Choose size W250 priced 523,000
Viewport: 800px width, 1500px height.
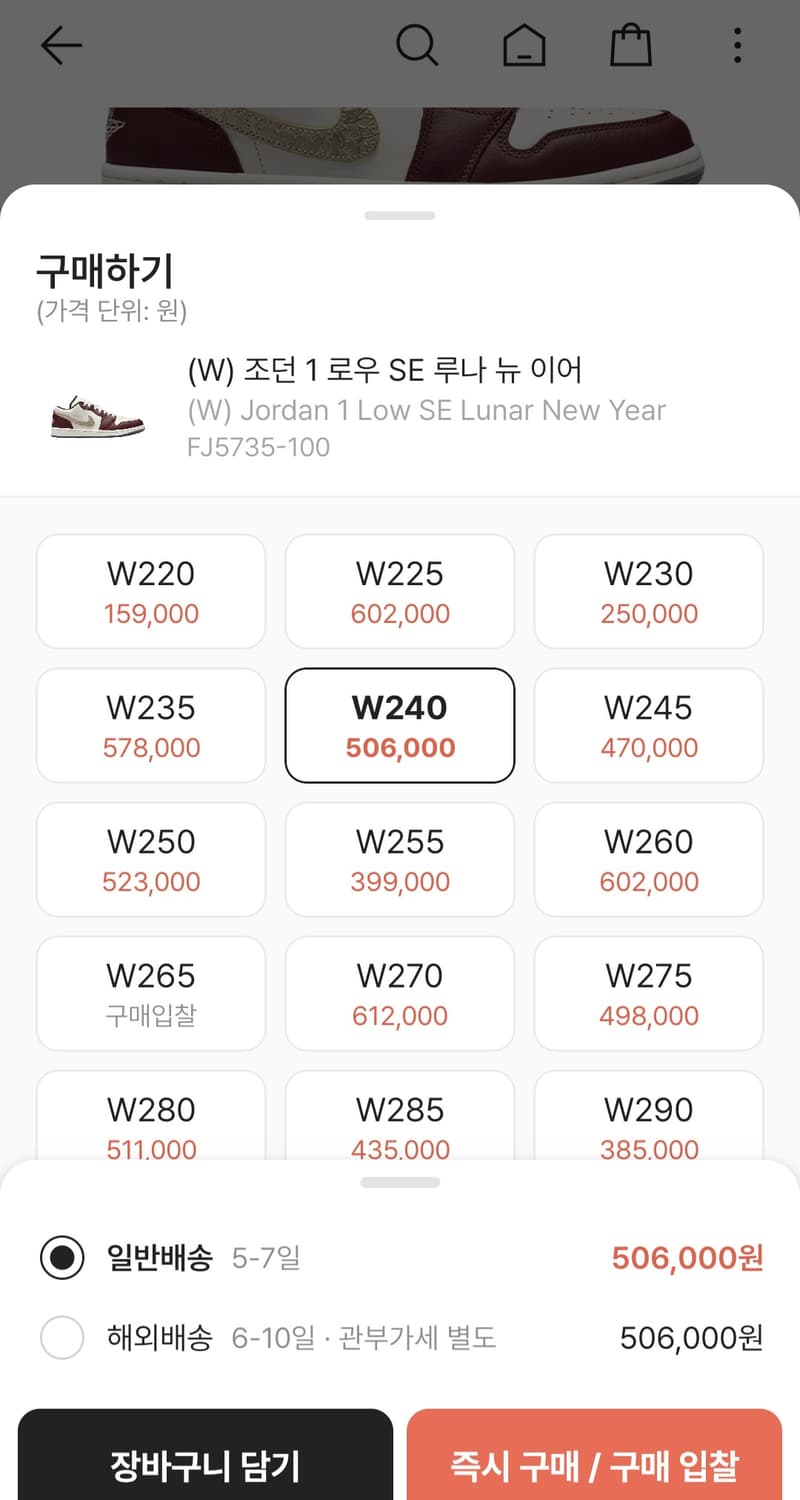coord(150,858)
